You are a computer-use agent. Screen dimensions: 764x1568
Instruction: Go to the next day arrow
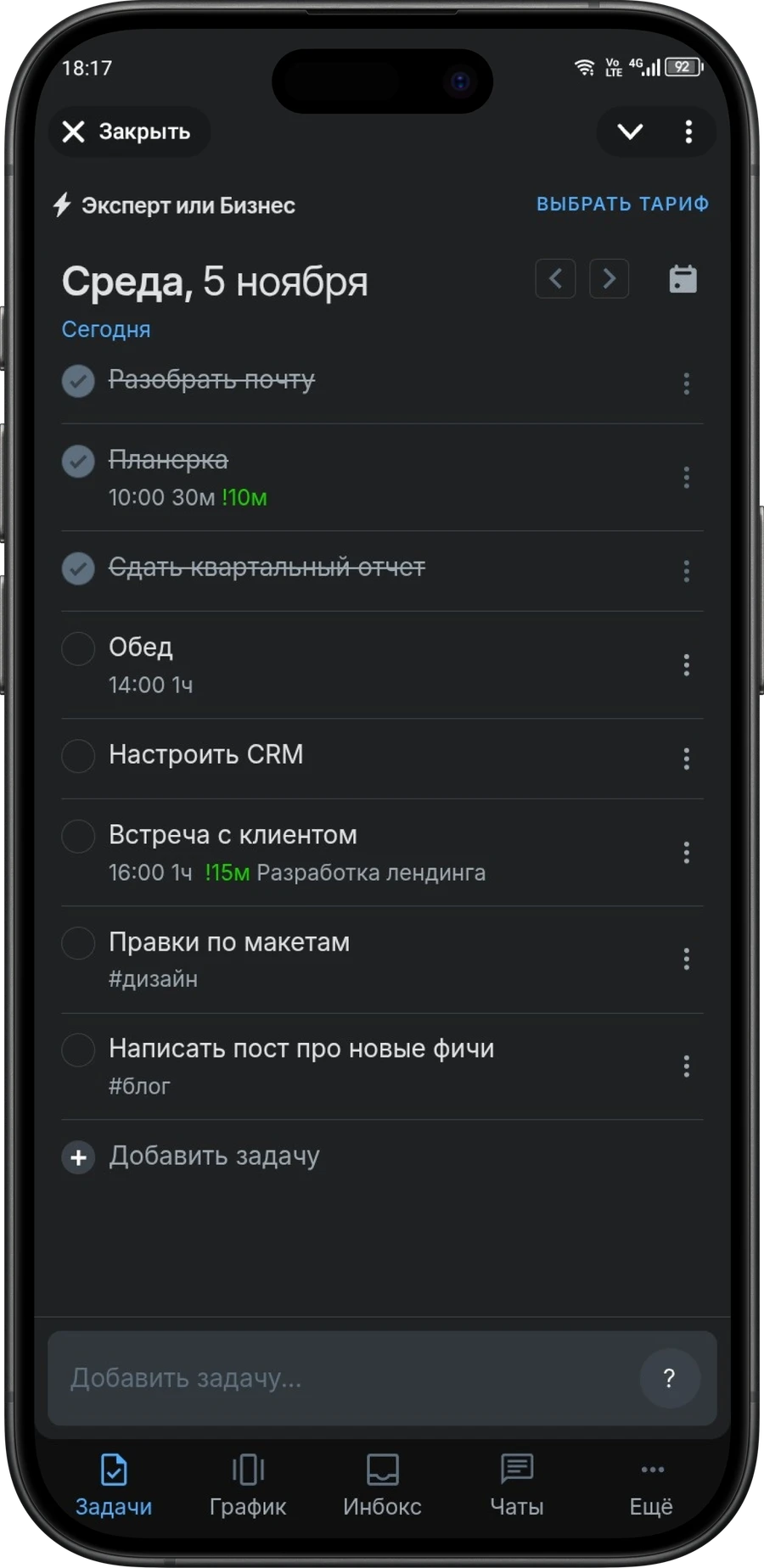(x=609, y=278)
